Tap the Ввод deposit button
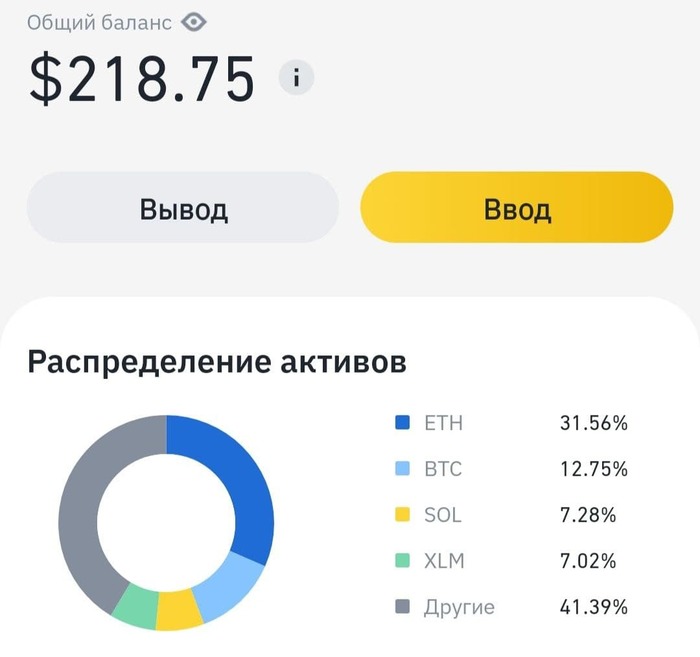Screen dimensions: 700x657 (516, 208)
